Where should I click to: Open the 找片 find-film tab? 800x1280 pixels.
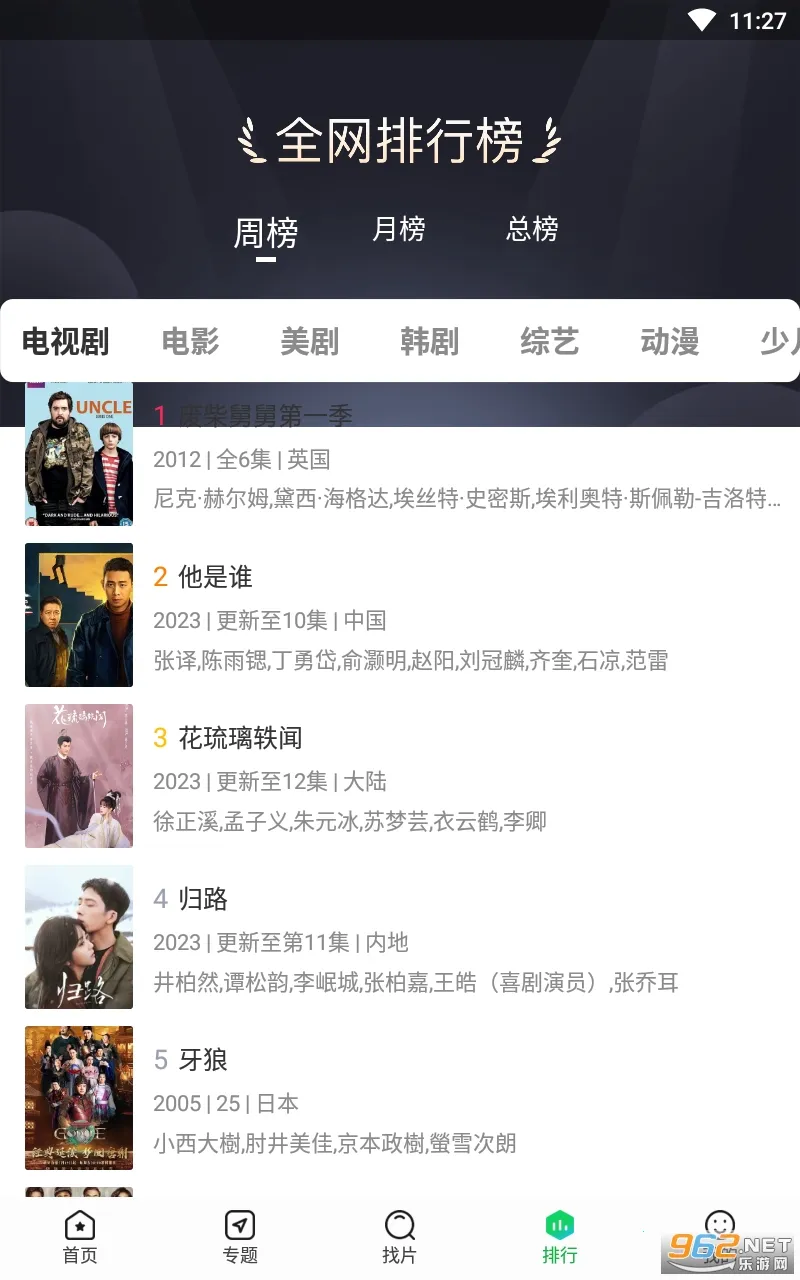click(x=400, y=1238)
